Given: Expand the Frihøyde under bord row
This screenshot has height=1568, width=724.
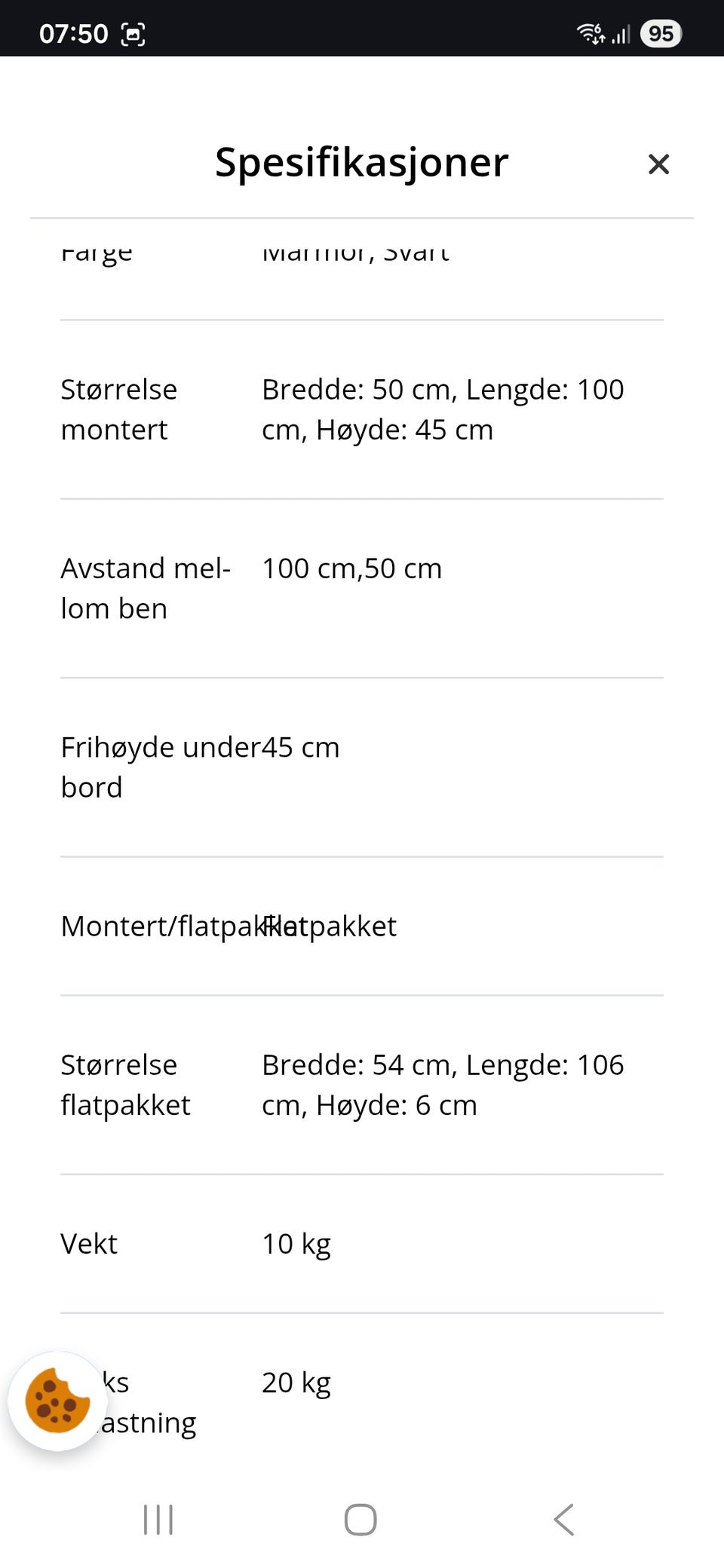Looking at the screenshot, I should (362, 767).
